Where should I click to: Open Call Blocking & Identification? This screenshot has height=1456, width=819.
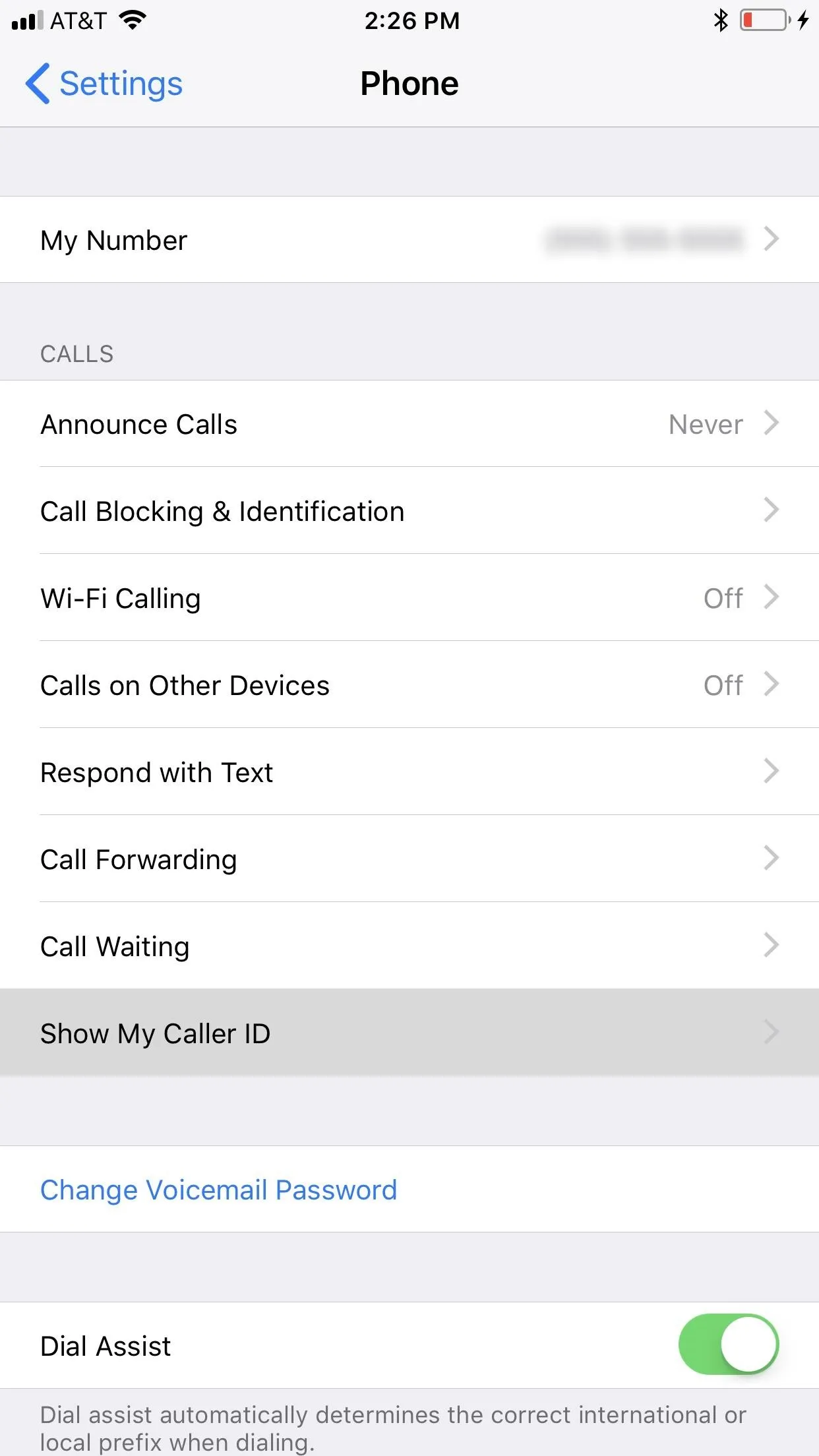[x=409, y=511]
